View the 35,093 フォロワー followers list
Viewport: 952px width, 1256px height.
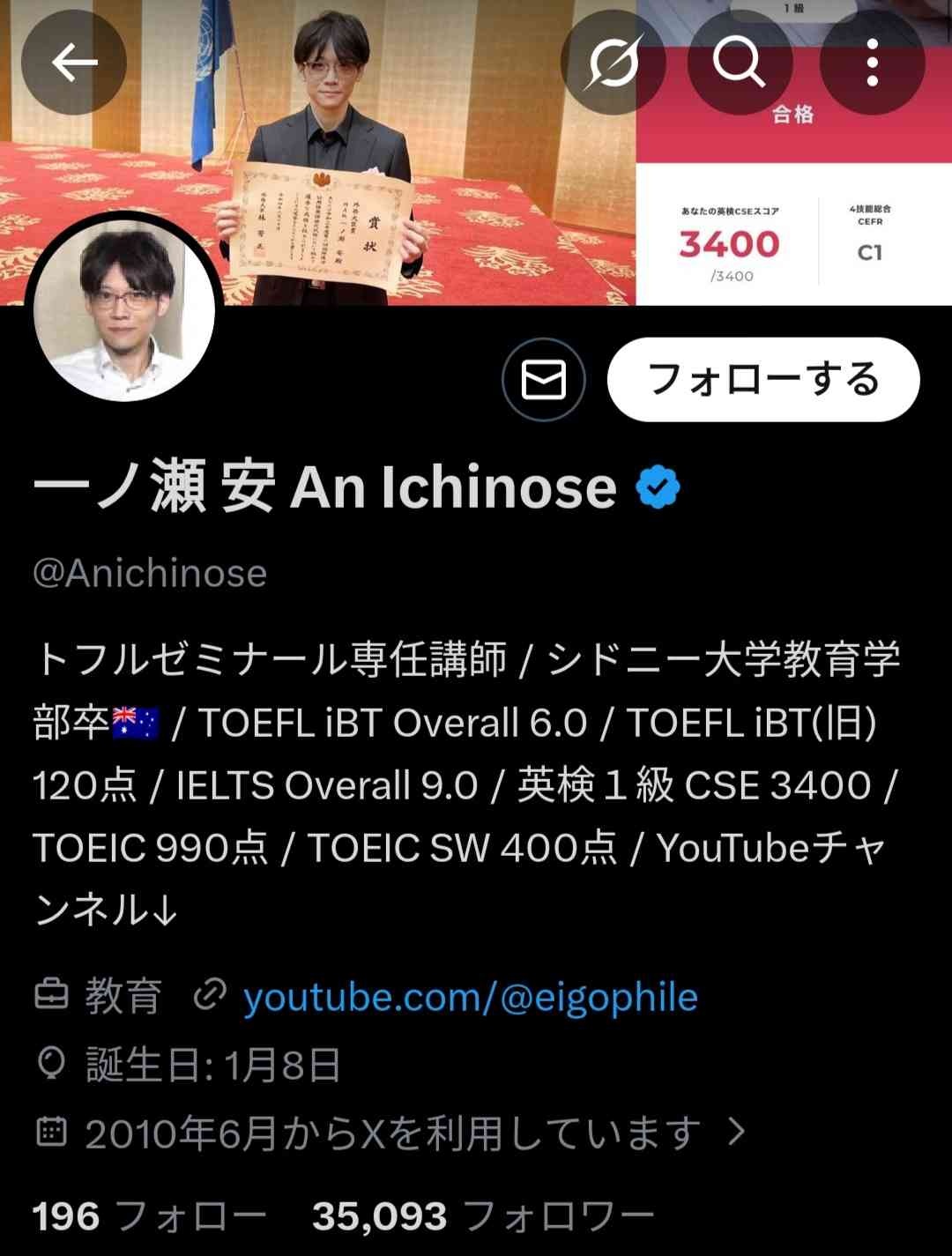pos(482,1217)
